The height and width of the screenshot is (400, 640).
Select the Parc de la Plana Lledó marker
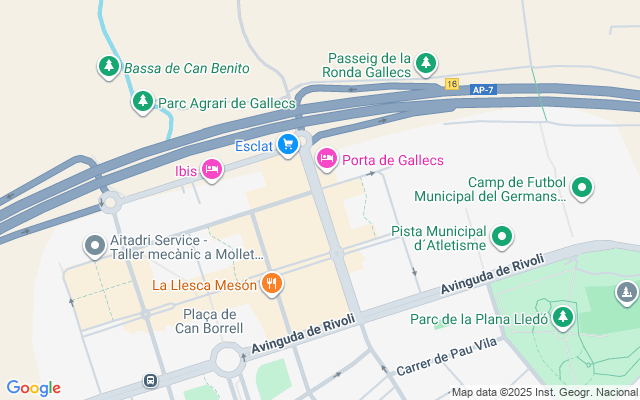[x=563, y=318]
